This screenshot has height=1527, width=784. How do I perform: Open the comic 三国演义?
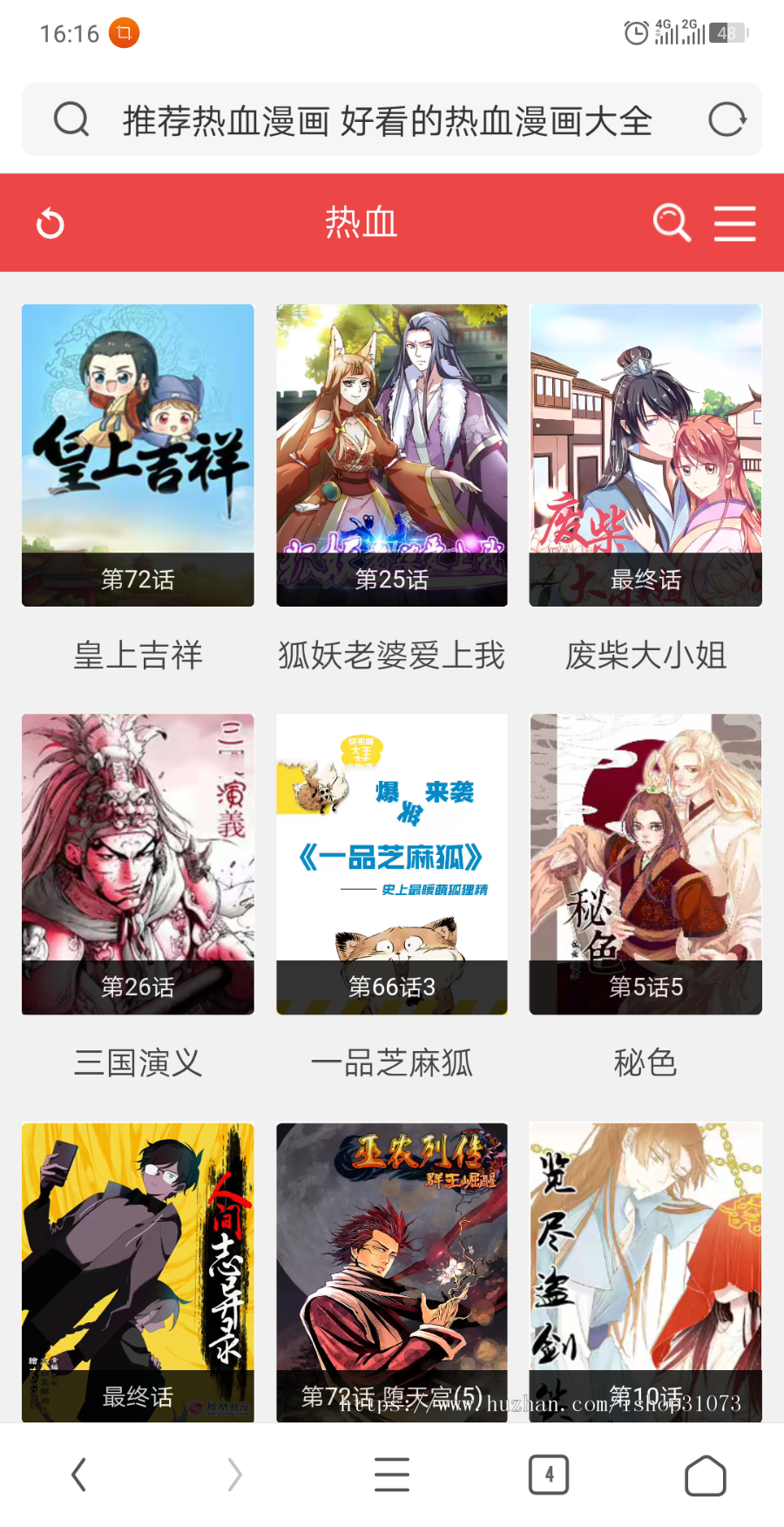click(138, 864)
